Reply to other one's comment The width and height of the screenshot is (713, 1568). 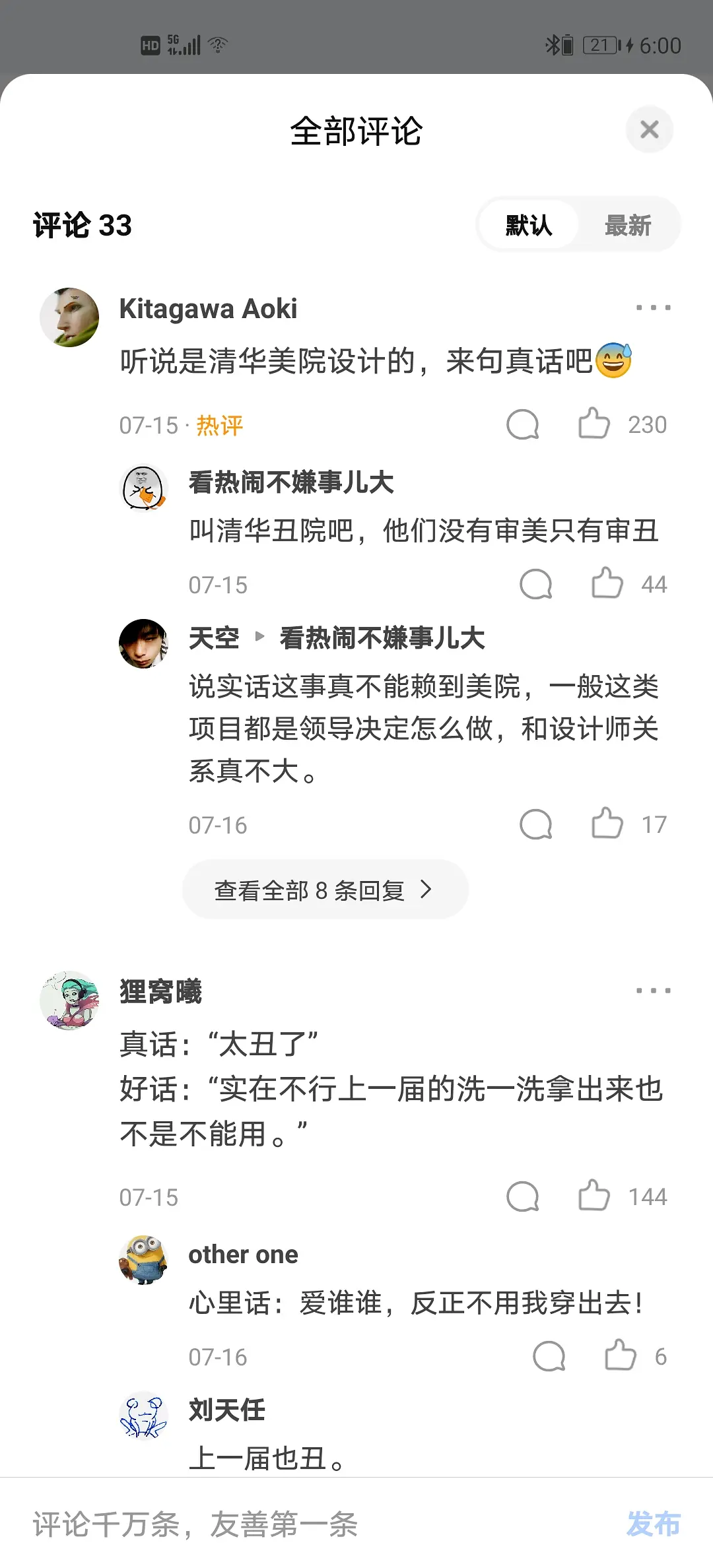(x=549, y=1356)
